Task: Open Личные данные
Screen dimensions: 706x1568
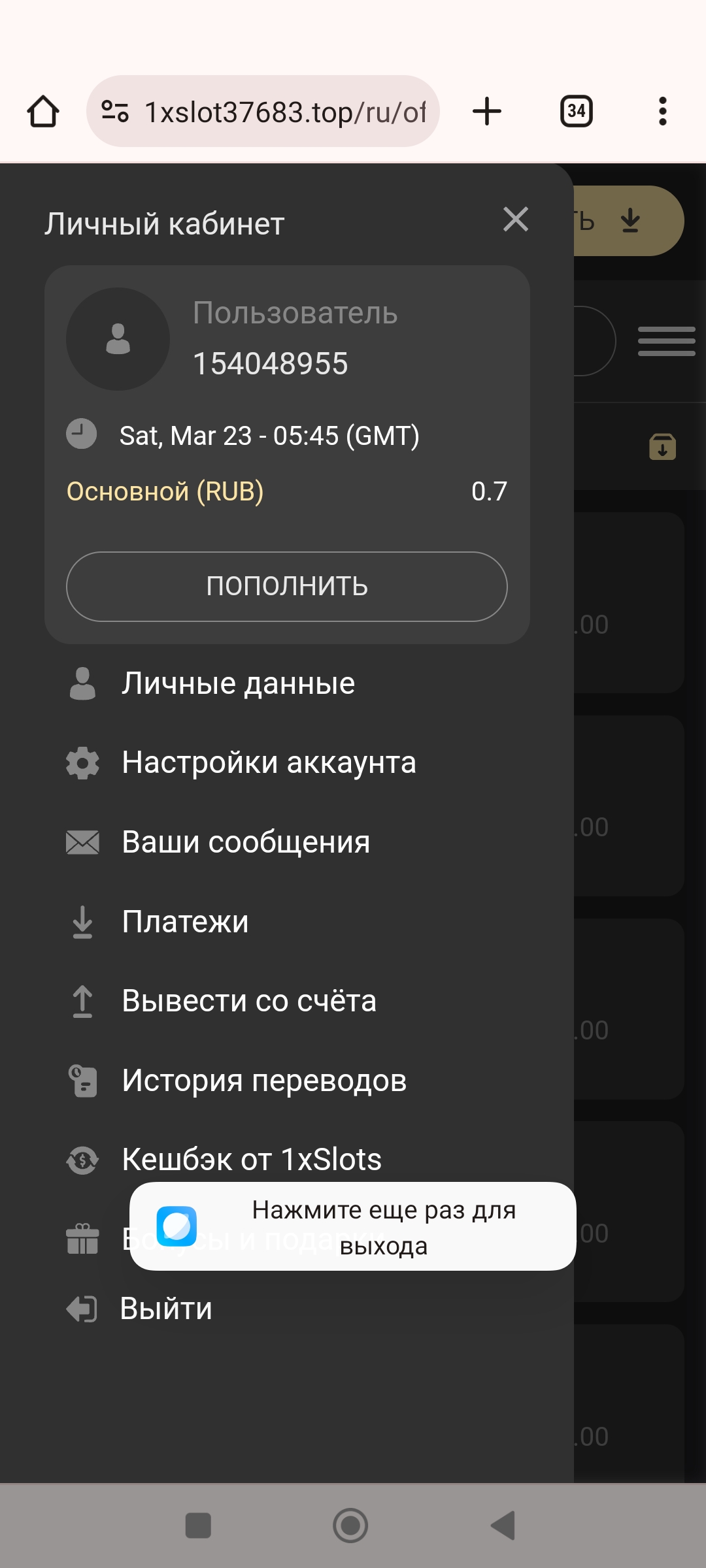Action: [238, 683]
